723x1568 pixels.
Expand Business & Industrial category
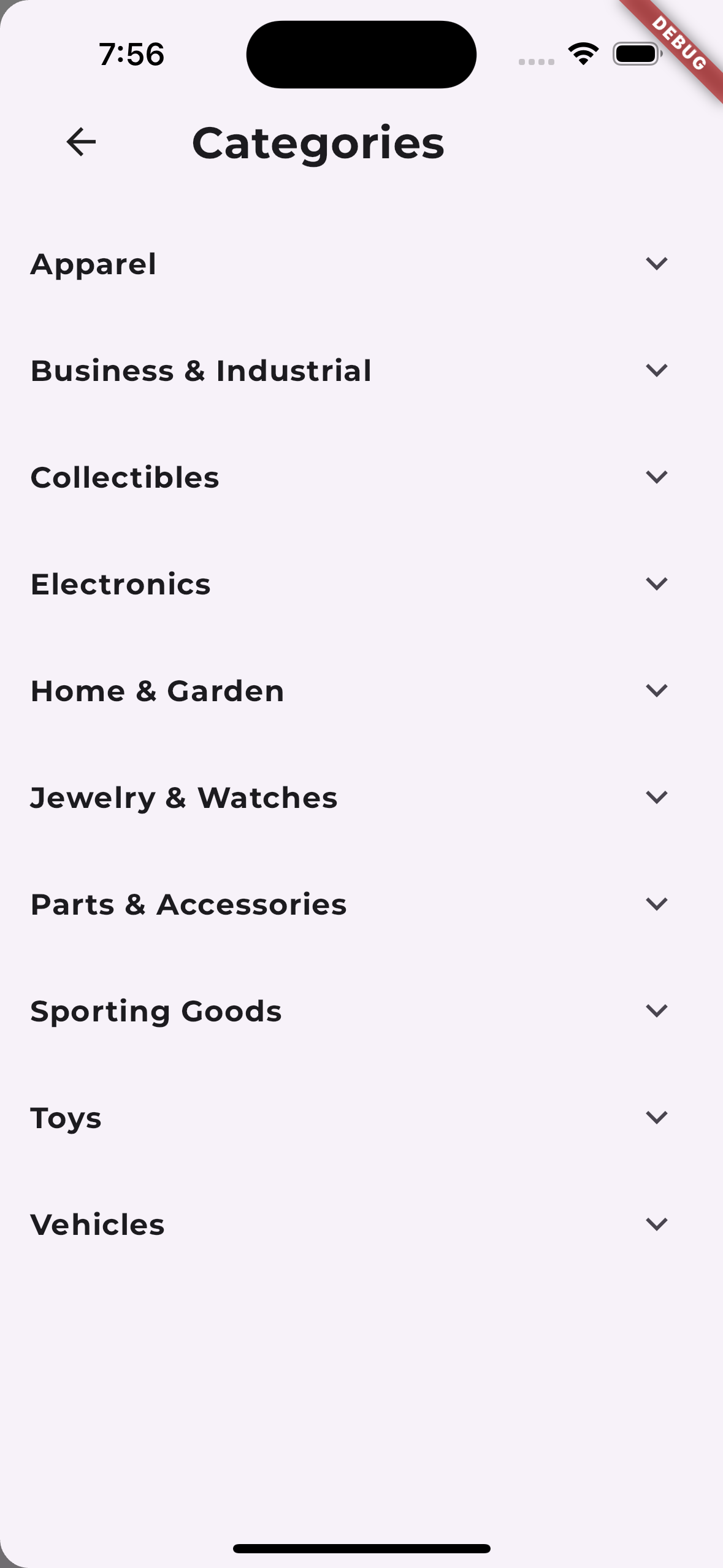click(361, 371)
